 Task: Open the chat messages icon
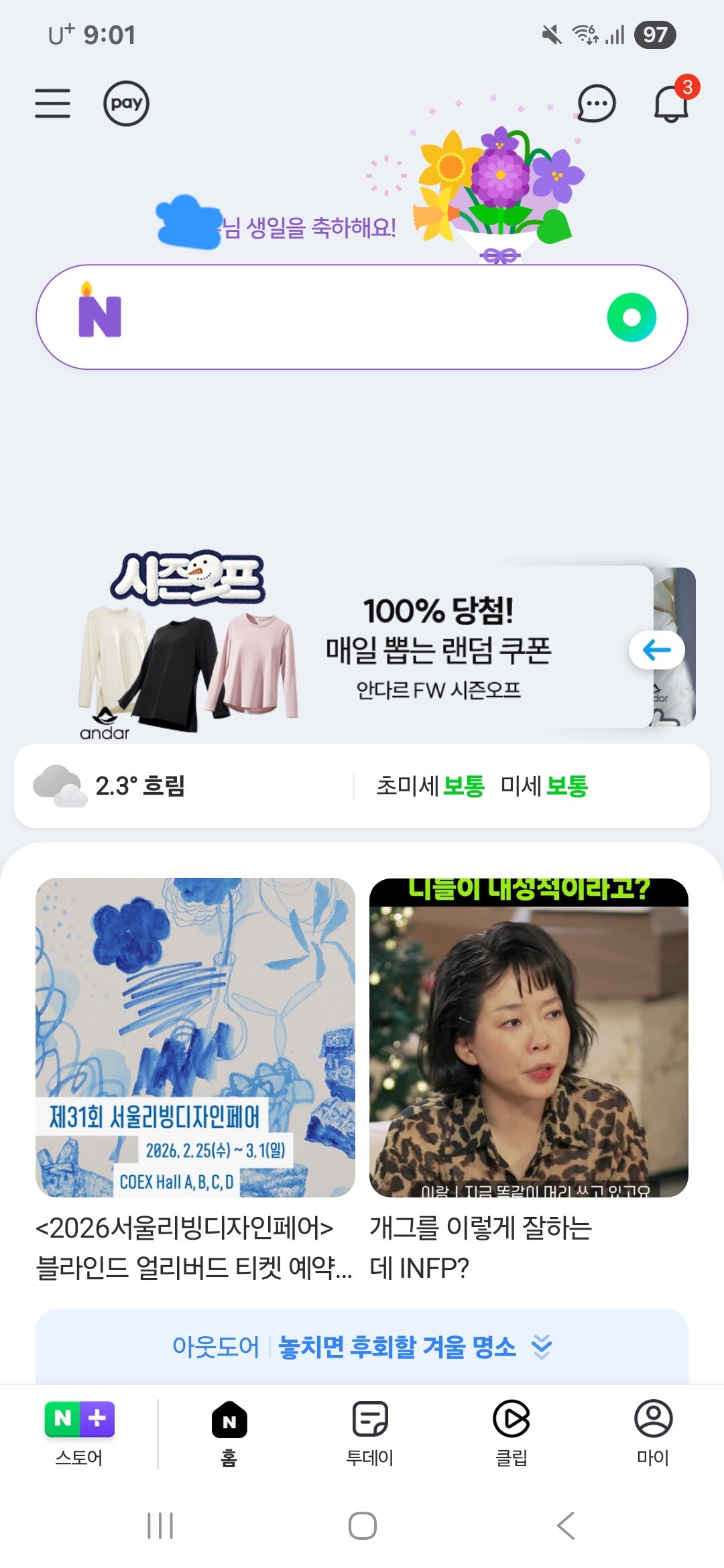click(x=596, y=103)
